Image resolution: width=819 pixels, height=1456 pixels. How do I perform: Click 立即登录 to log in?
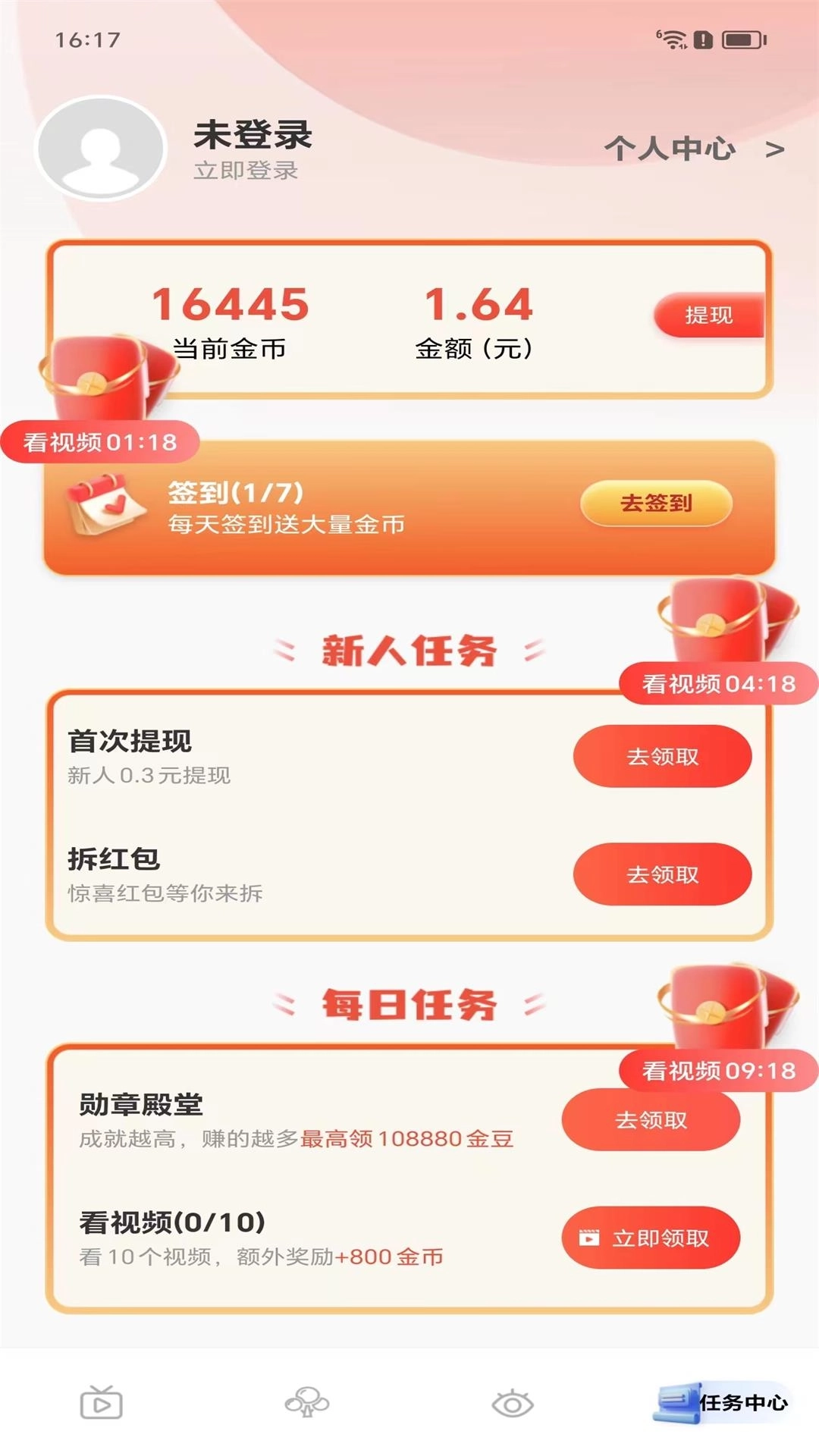[x=244, y=171]
